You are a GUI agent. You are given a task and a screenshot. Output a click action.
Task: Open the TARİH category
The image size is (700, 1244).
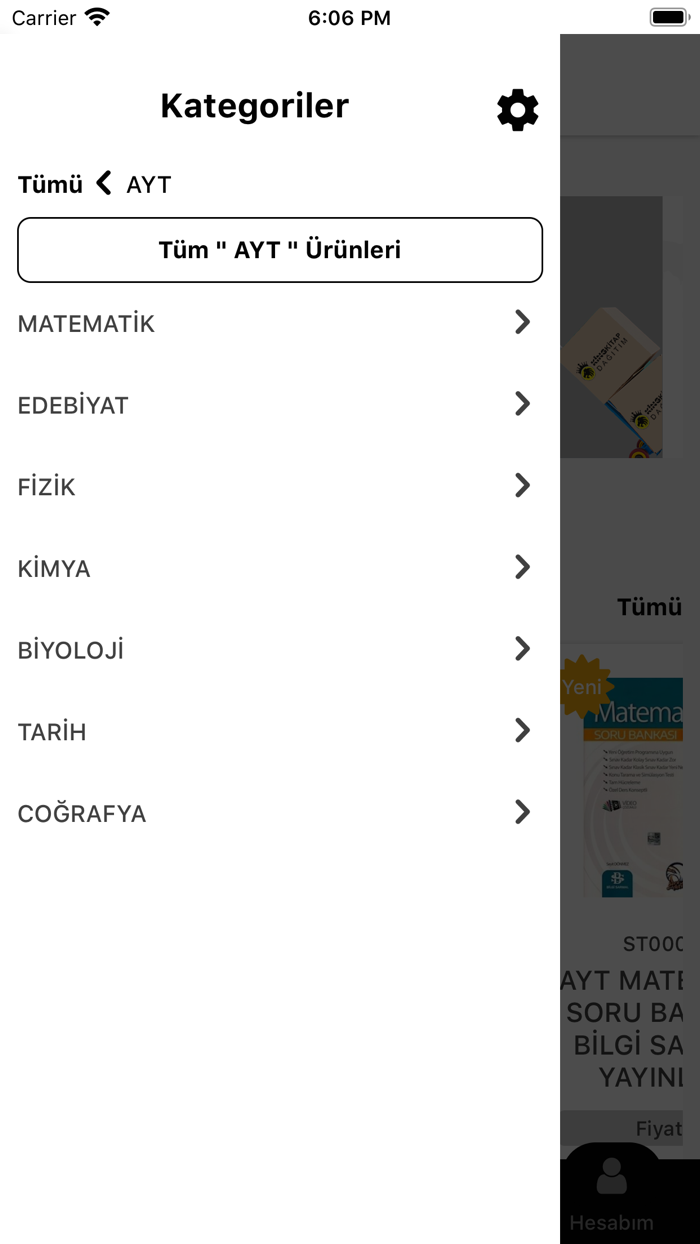280,732
